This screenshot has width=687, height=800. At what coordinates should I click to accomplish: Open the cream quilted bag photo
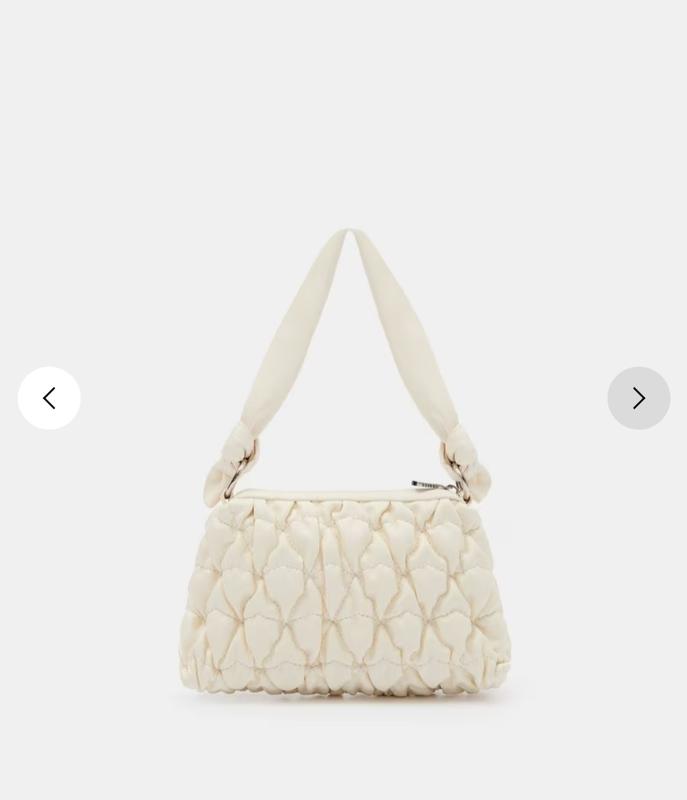[345, 560]
